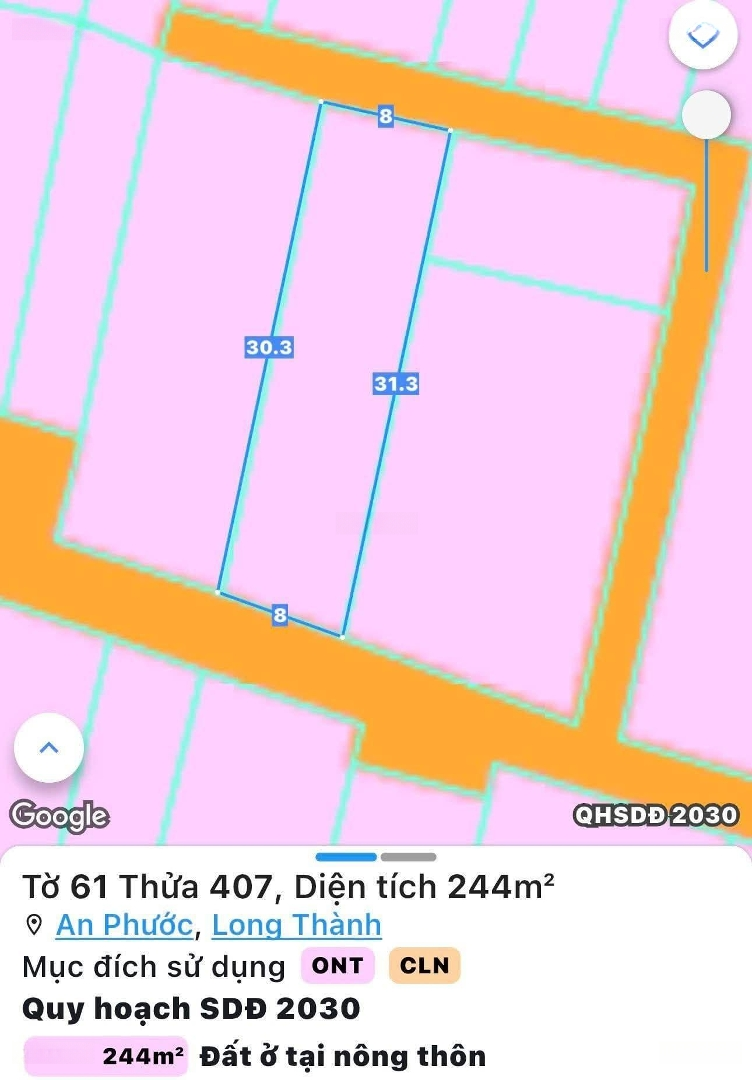The height and width of the screenshot is (1080, 752).
Task: Open the map layers button
Action: 703,36
